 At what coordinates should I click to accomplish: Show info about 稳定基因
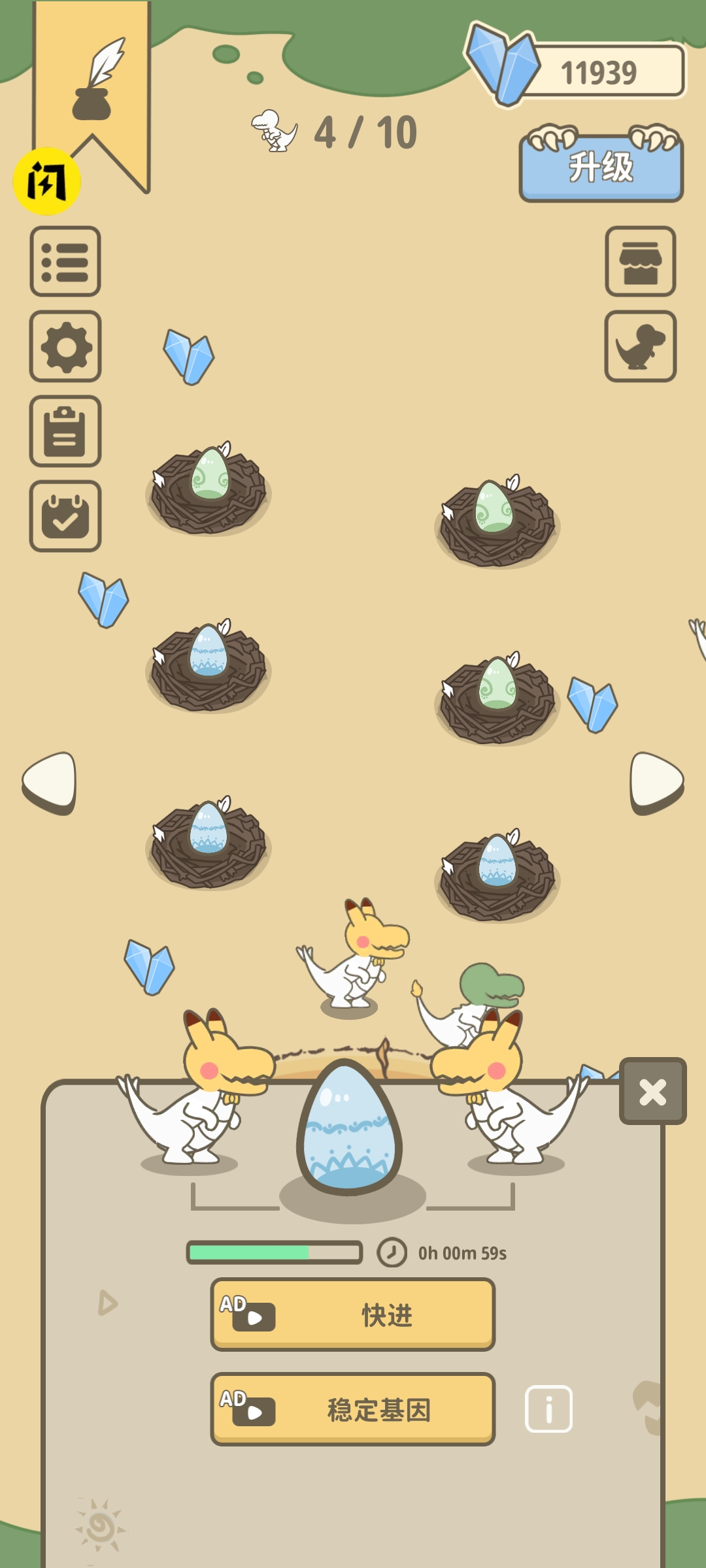click(x=548, y=1409)
